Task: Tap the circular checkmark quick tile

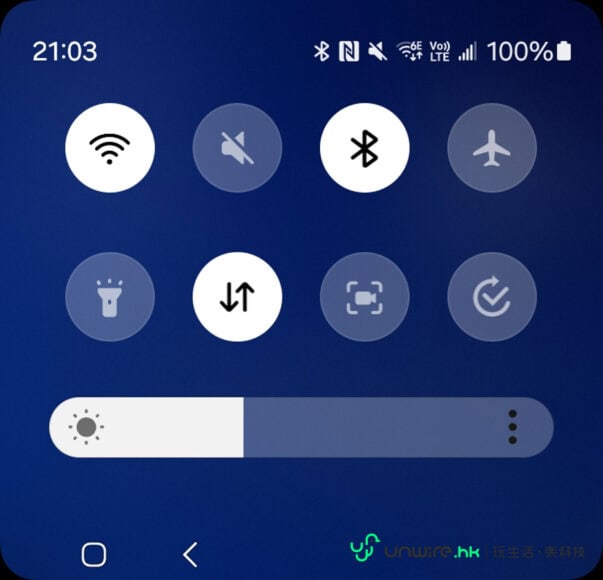Action: tap(491, 297)
